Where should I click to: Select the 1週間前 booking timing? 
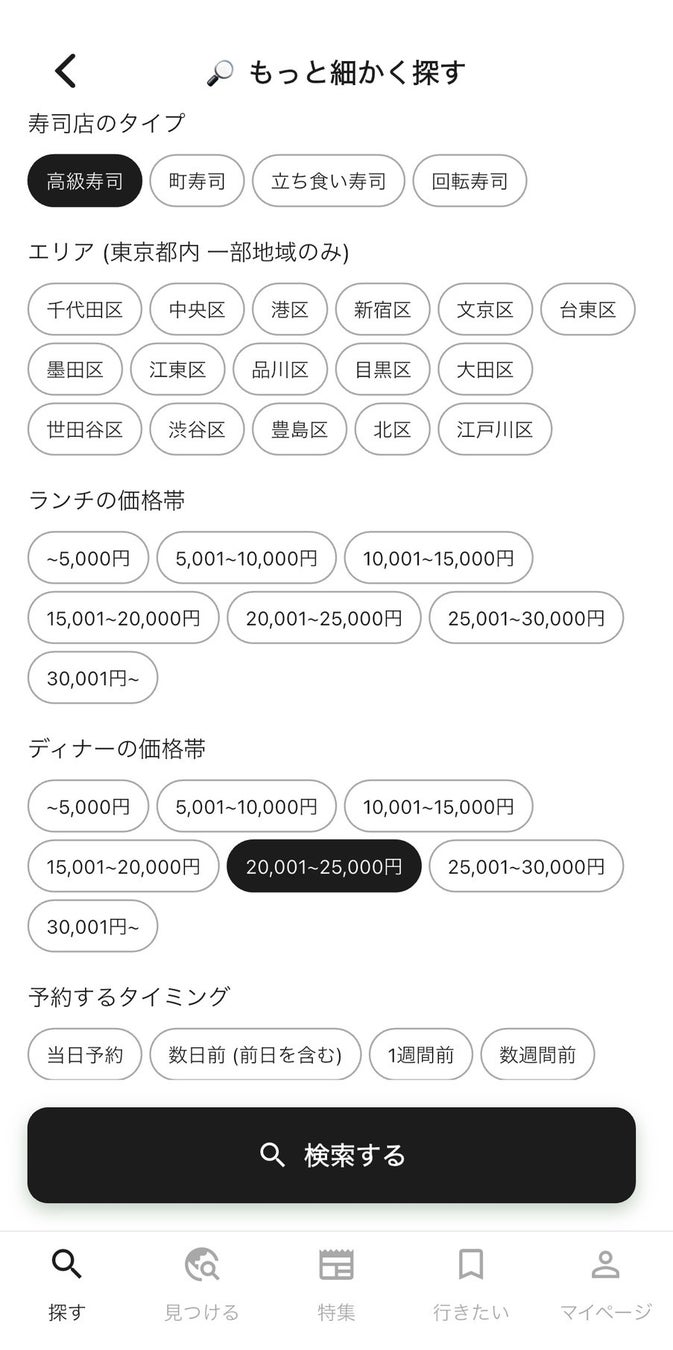(420, 1054)
